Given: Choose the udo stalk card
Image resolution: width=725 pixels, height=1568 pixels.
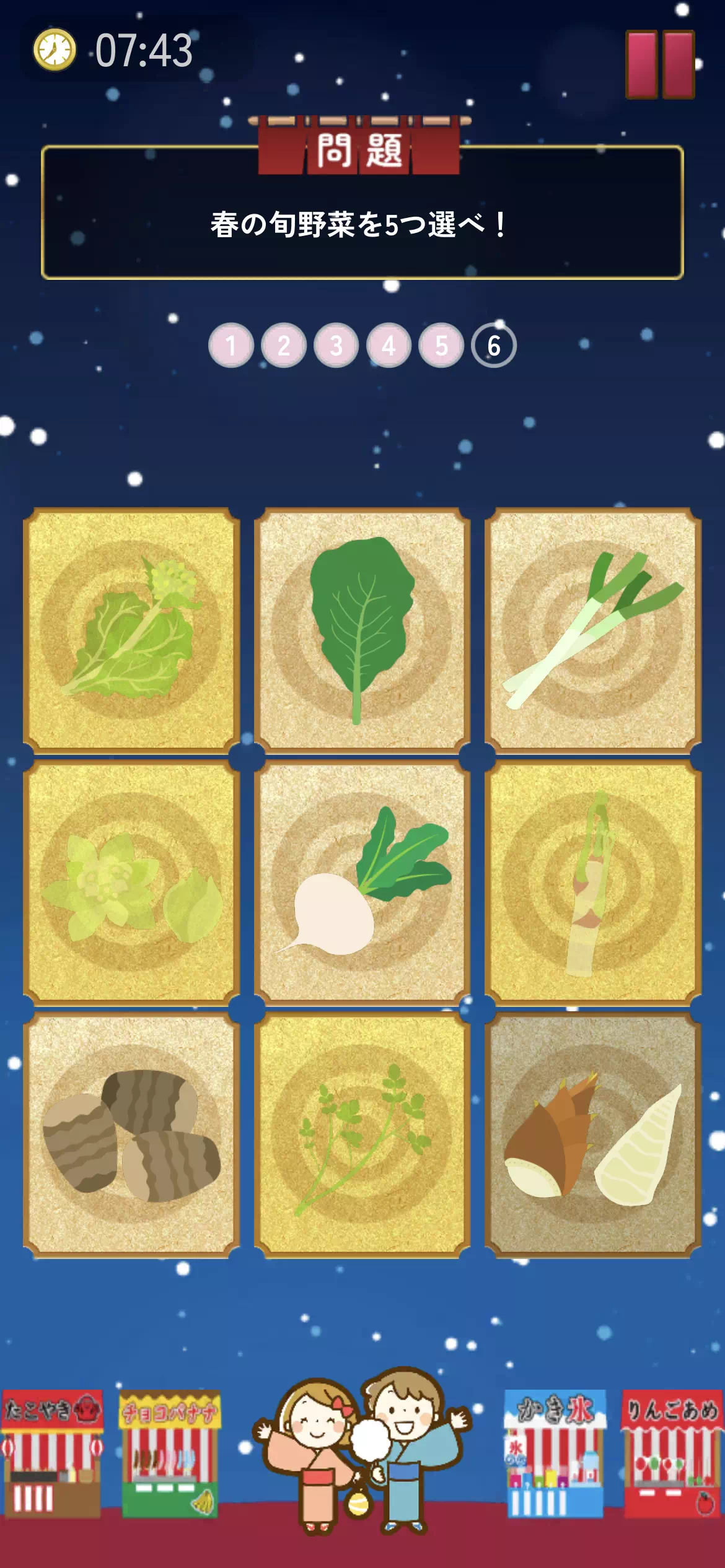Looking at the screenshot, I should pos(593,882).
